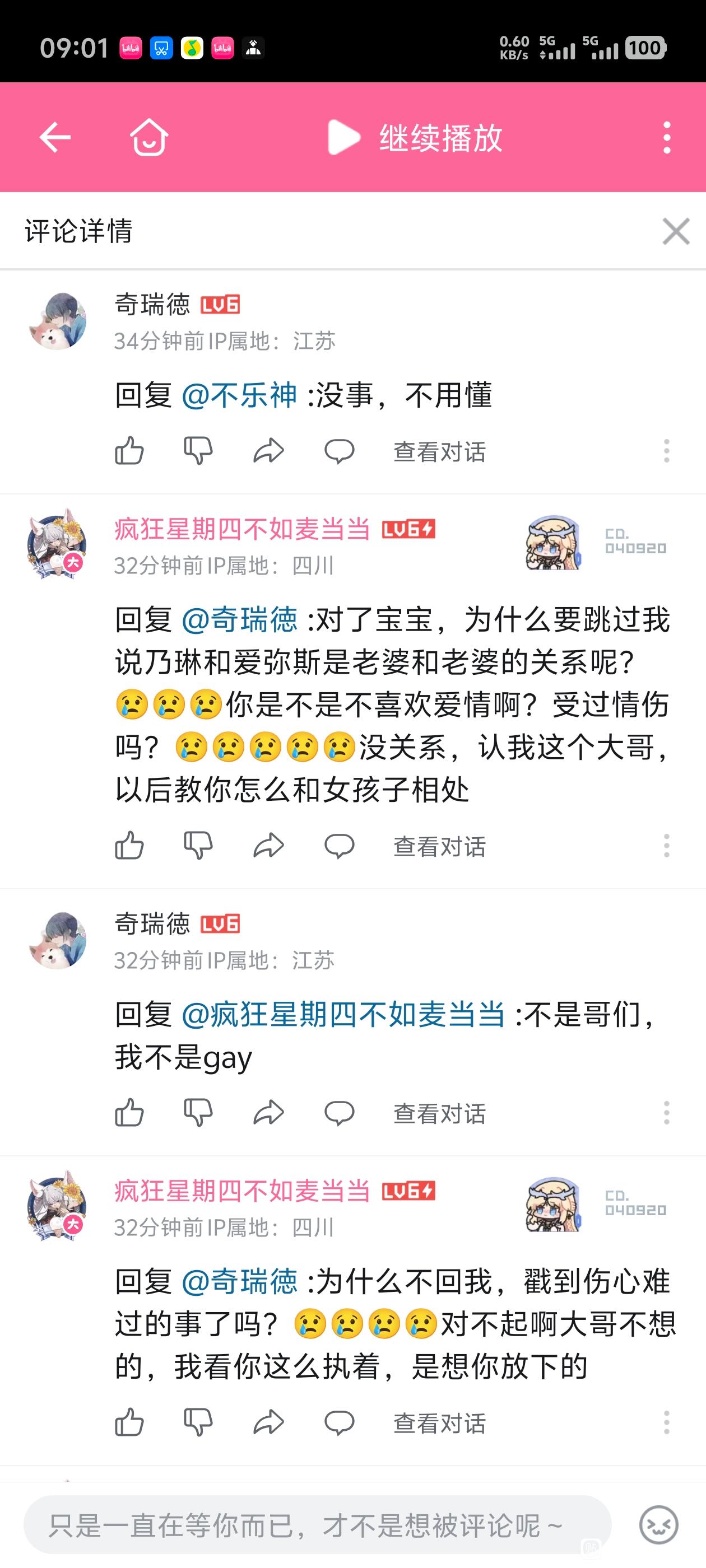Image resolution: width=706 pixels, height=1568 pixels.
Task: Like the comment 不是哥们，我不是gay
Action: [129, 1113]
